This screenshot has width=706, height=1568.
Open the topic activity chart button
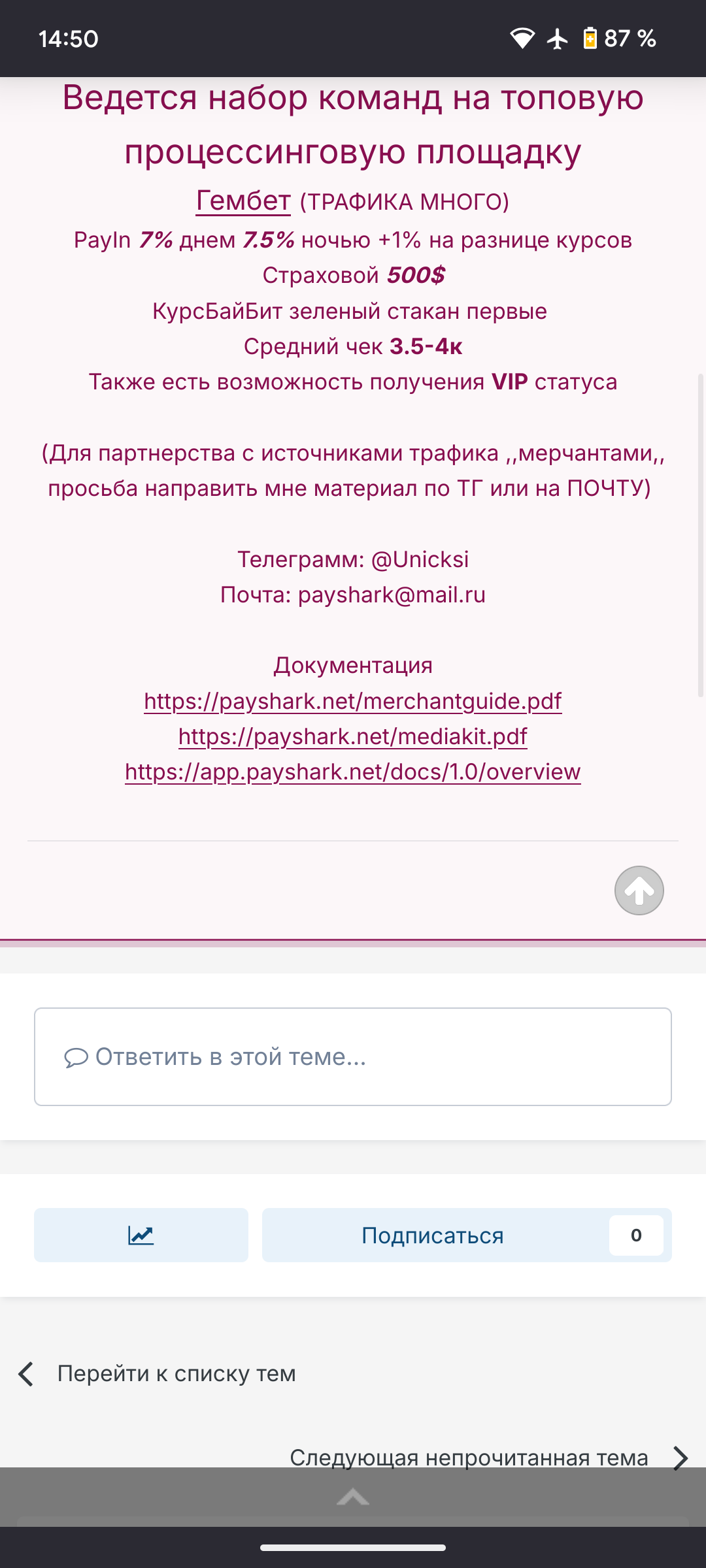click(141, 1235)
